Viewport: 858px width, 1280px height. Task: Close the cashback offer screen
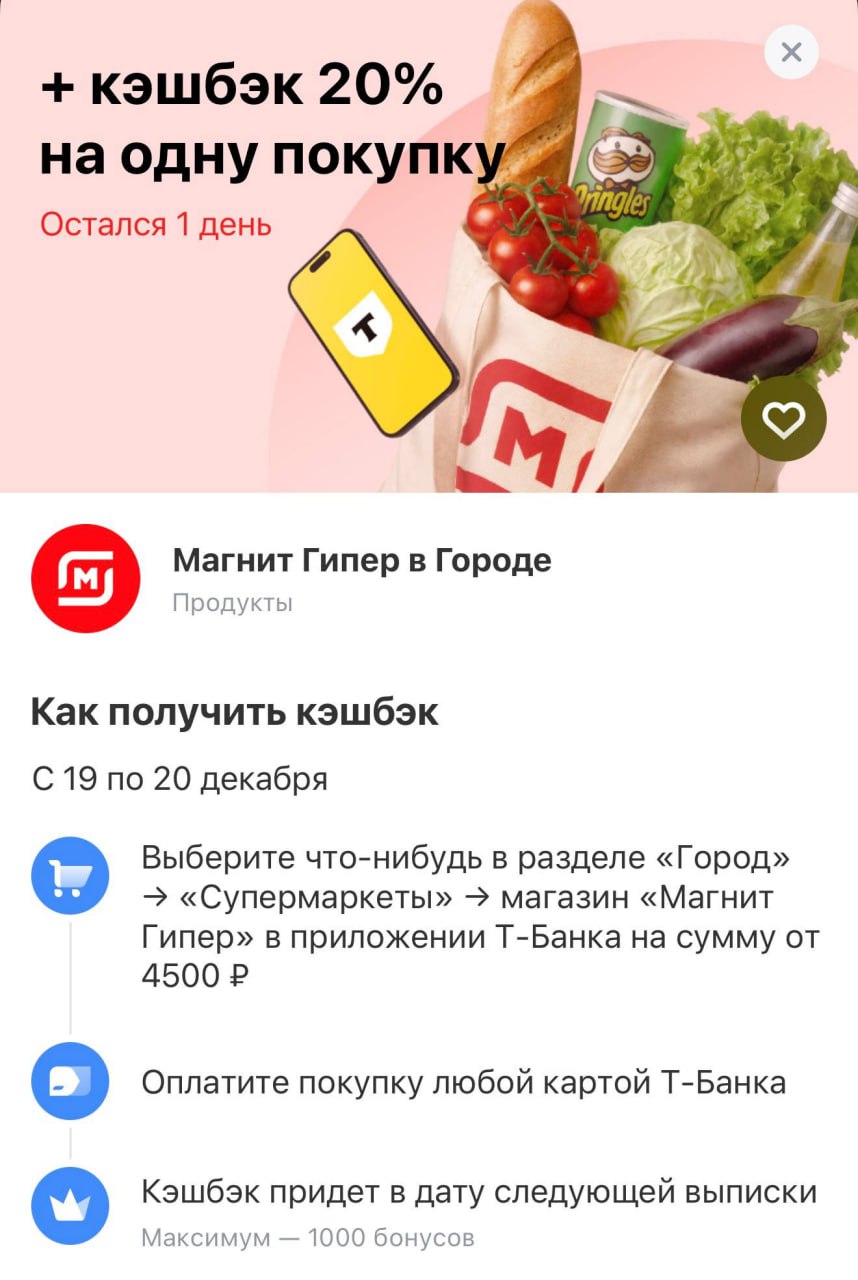(791, 52)
